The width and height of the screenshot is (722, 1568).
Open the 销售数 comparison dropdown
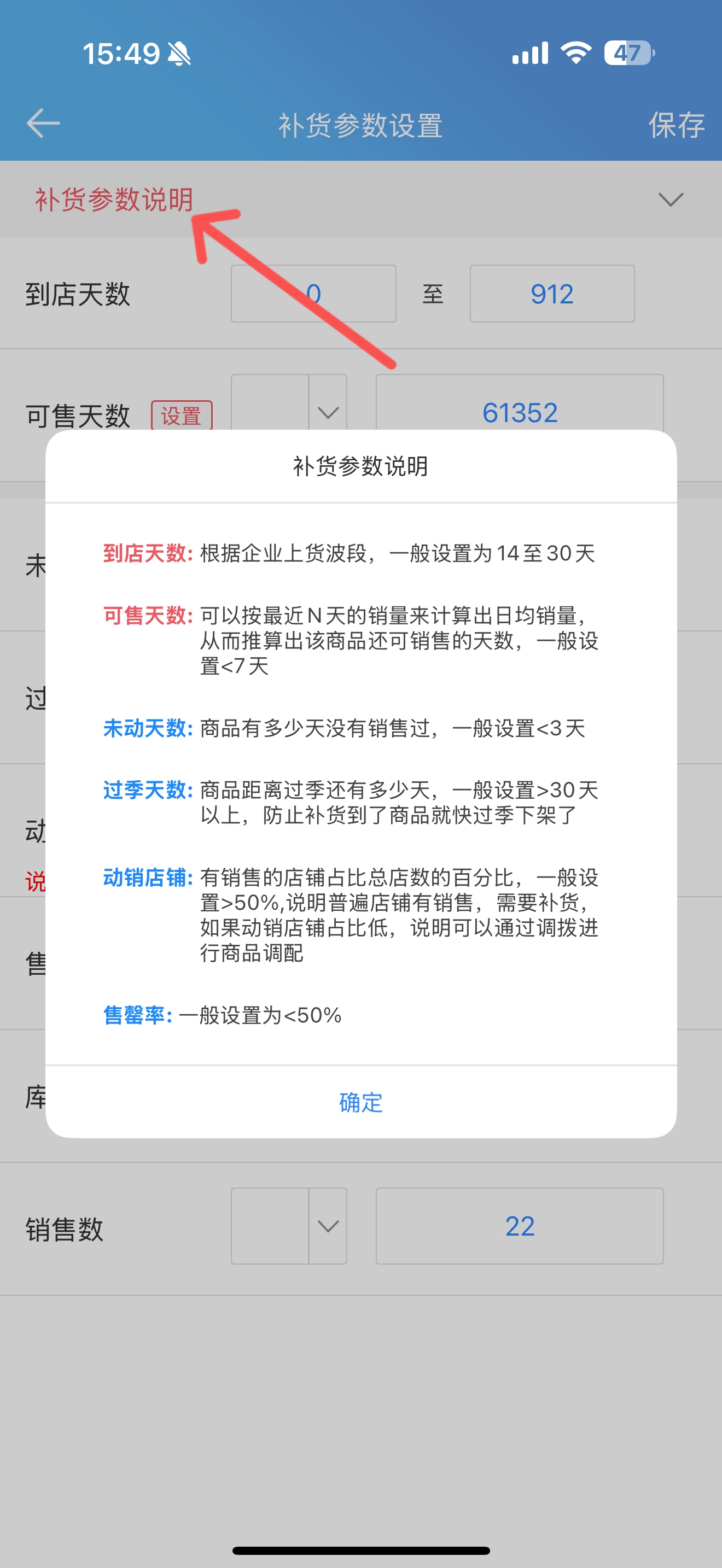tap(289, 1226)
